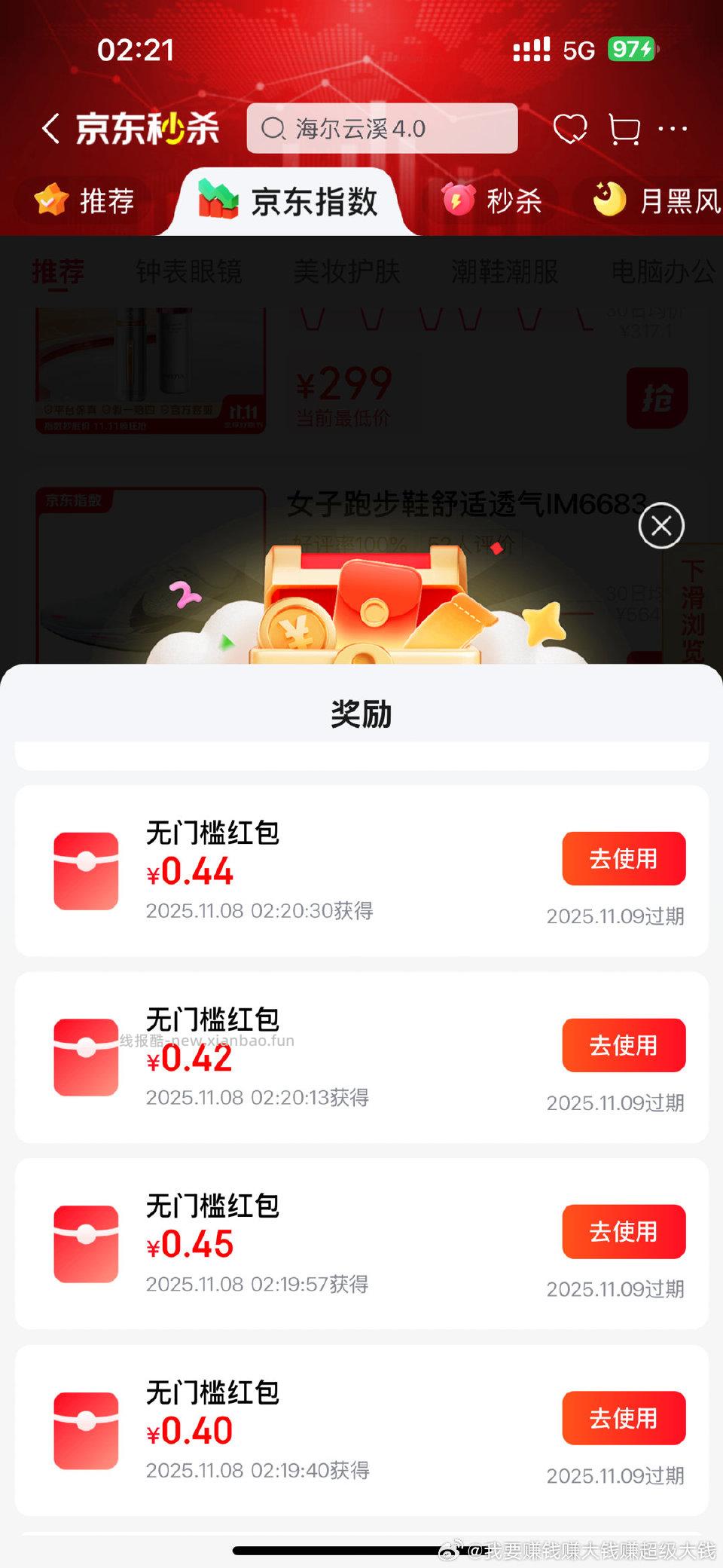Open the more options ellipsis menu
Screen dimensions: 723x1568
[670, 128]
